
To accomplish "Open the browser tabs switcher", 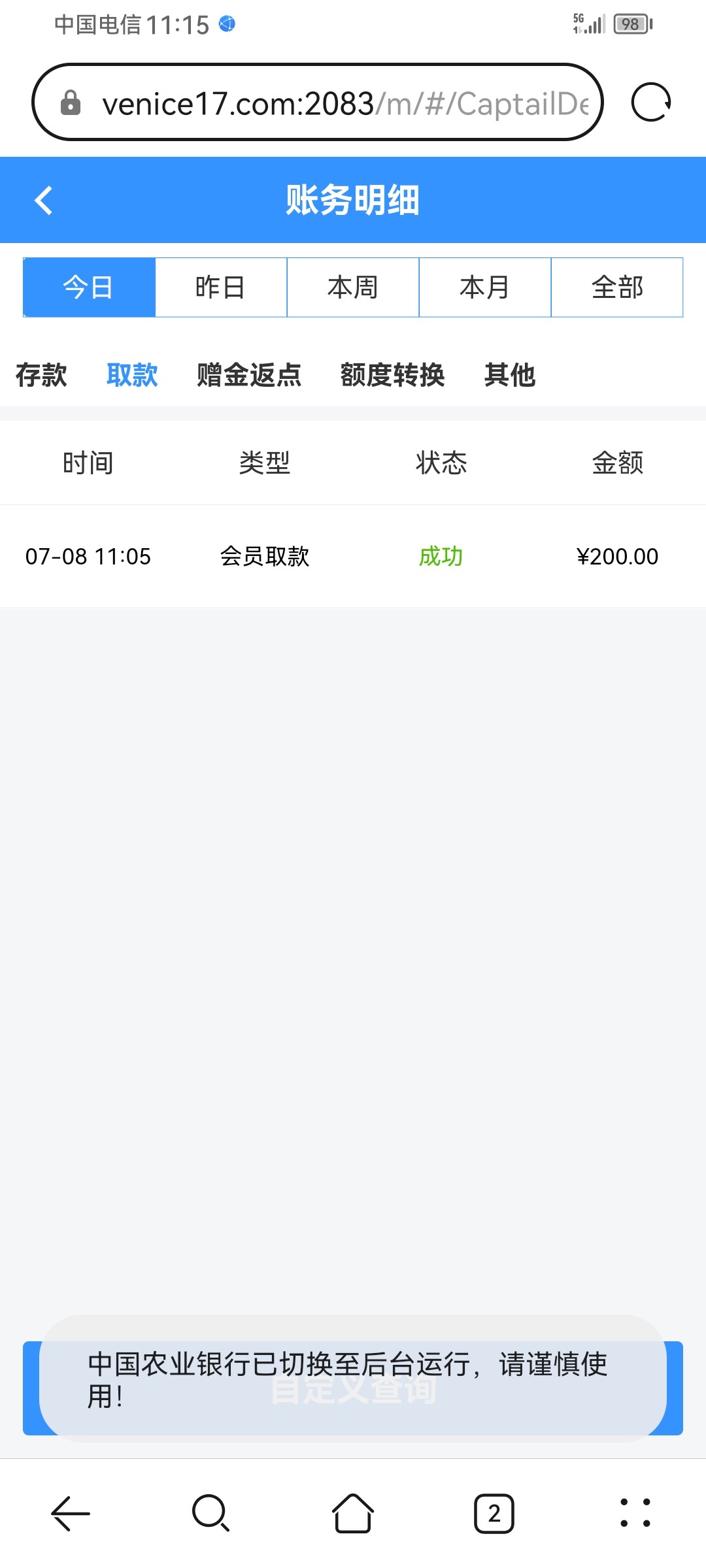I will point(494,1513).
